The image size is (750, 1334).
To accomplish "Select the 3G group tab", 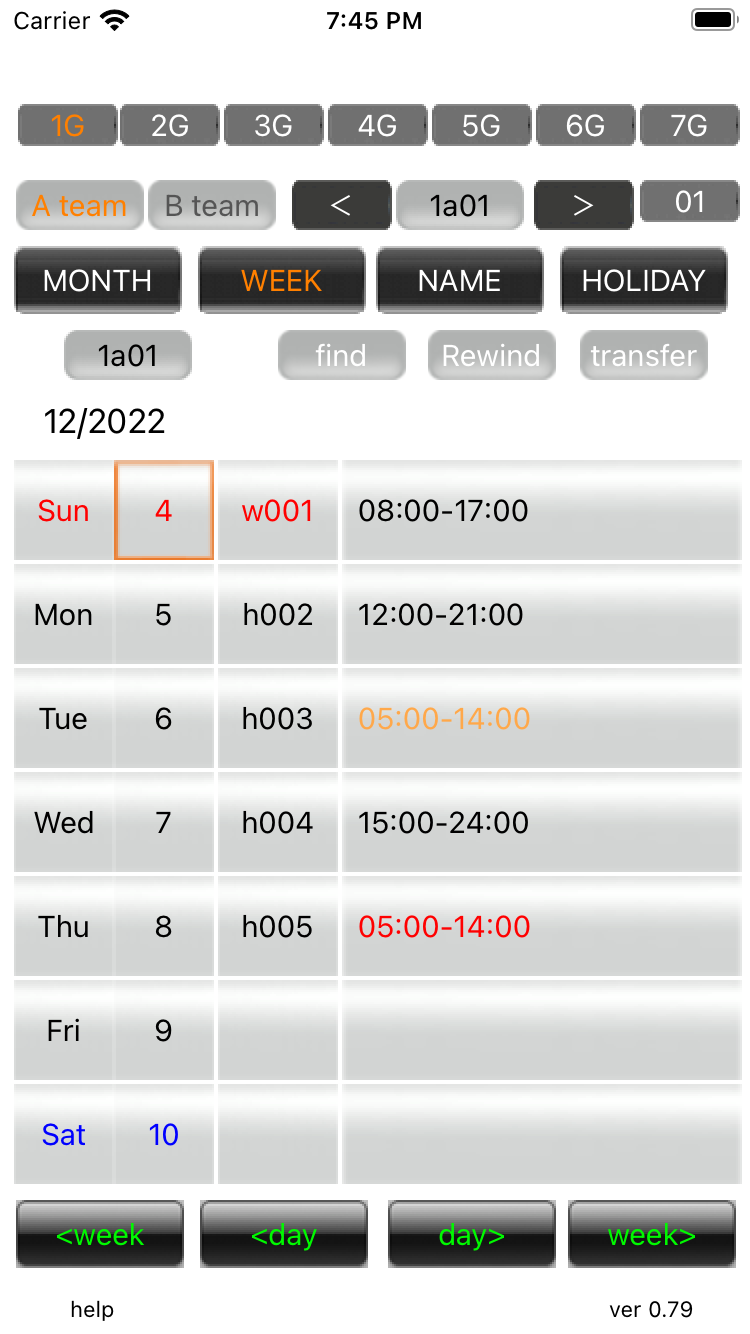I will (273, 126).
